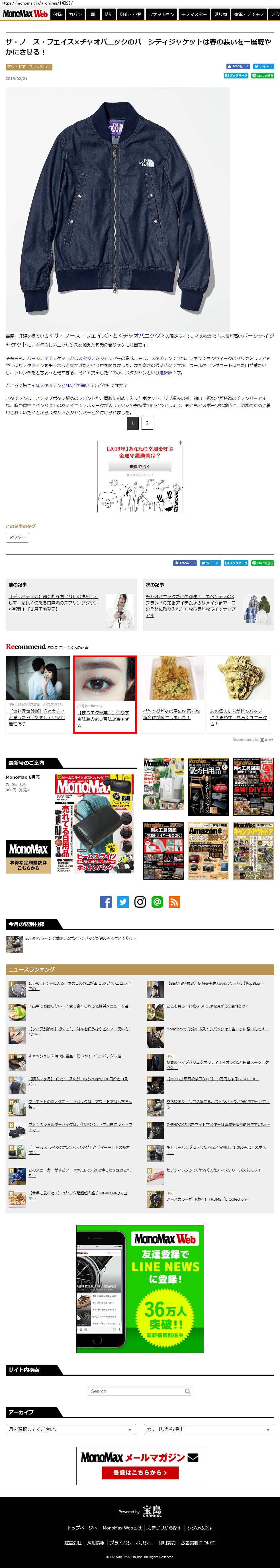Expand the カテゴリから探す dropdown
Viewport: 280px width, 1568px height.
209,1429
